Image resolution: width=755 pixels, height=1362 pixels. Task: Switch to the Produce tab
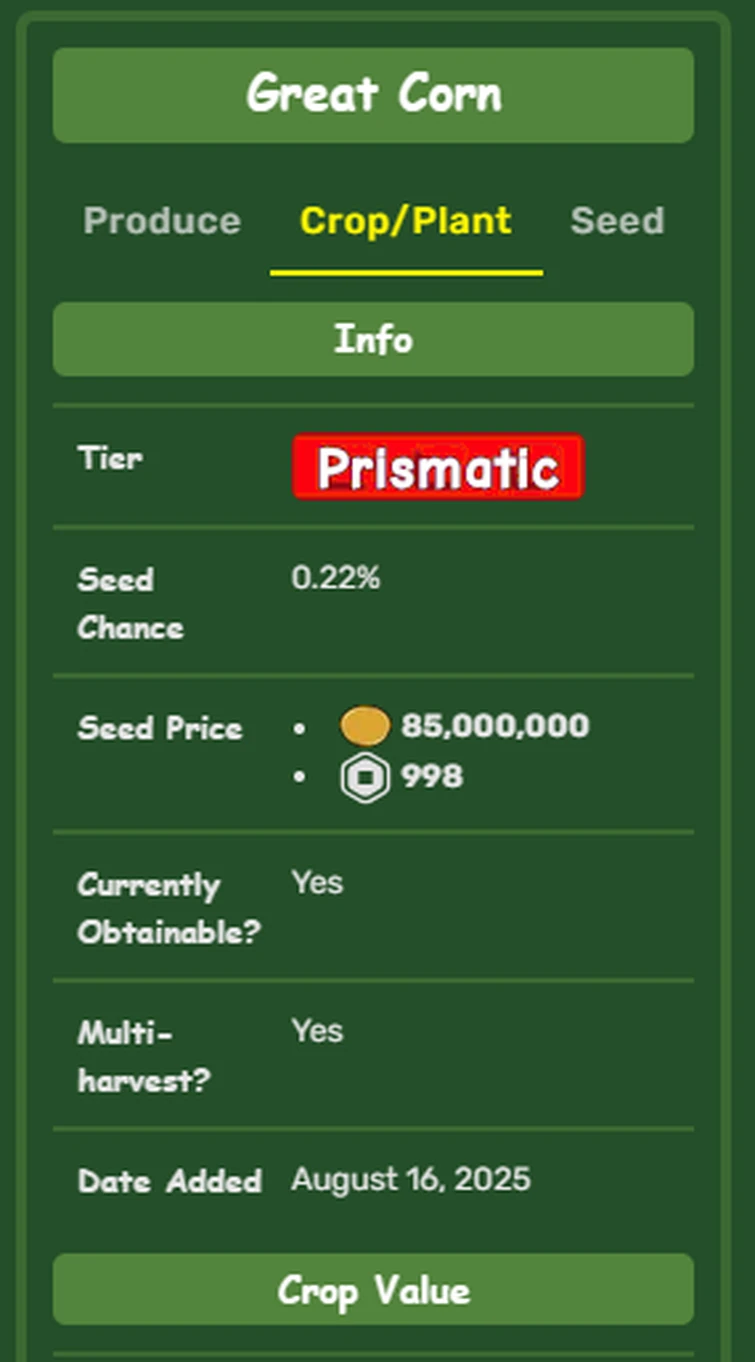[x=162, y=221]
